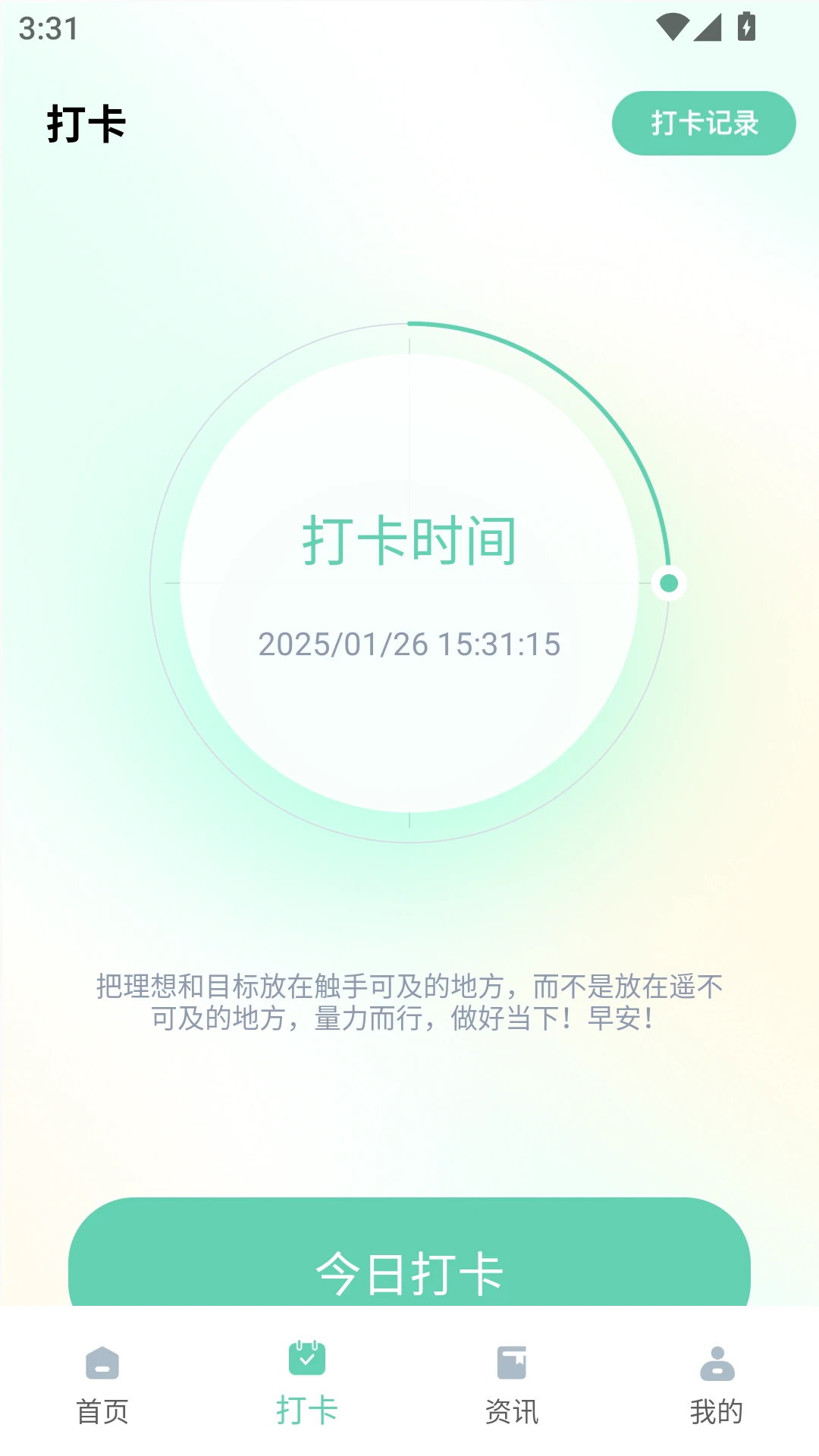Open 打卡记录 records button at top right
Viewport: 819px width, 1456px height.
point(703,124)
